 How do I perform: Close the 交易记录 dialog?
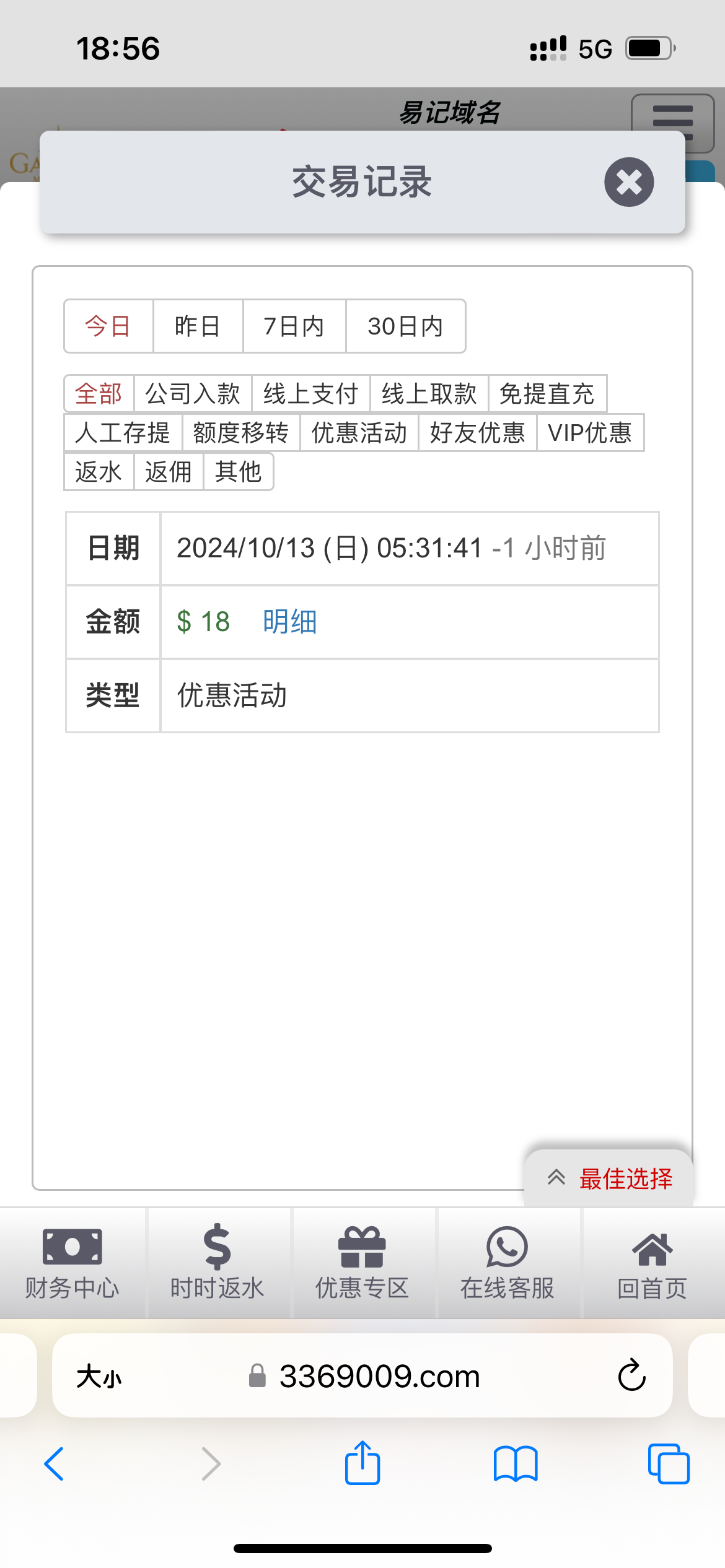pos(629,182)
